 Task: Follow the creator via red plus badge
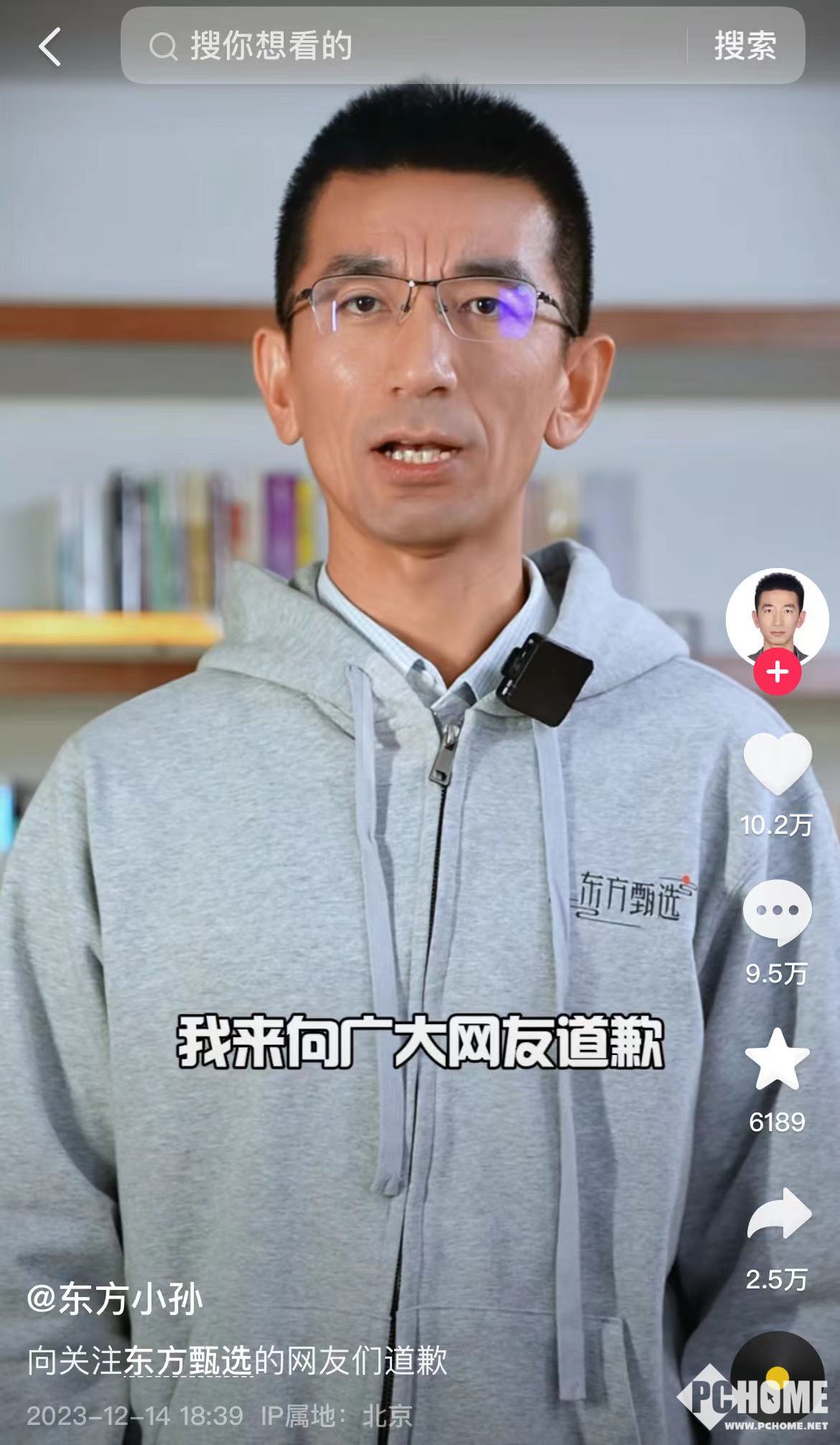[x=777, y=672]
